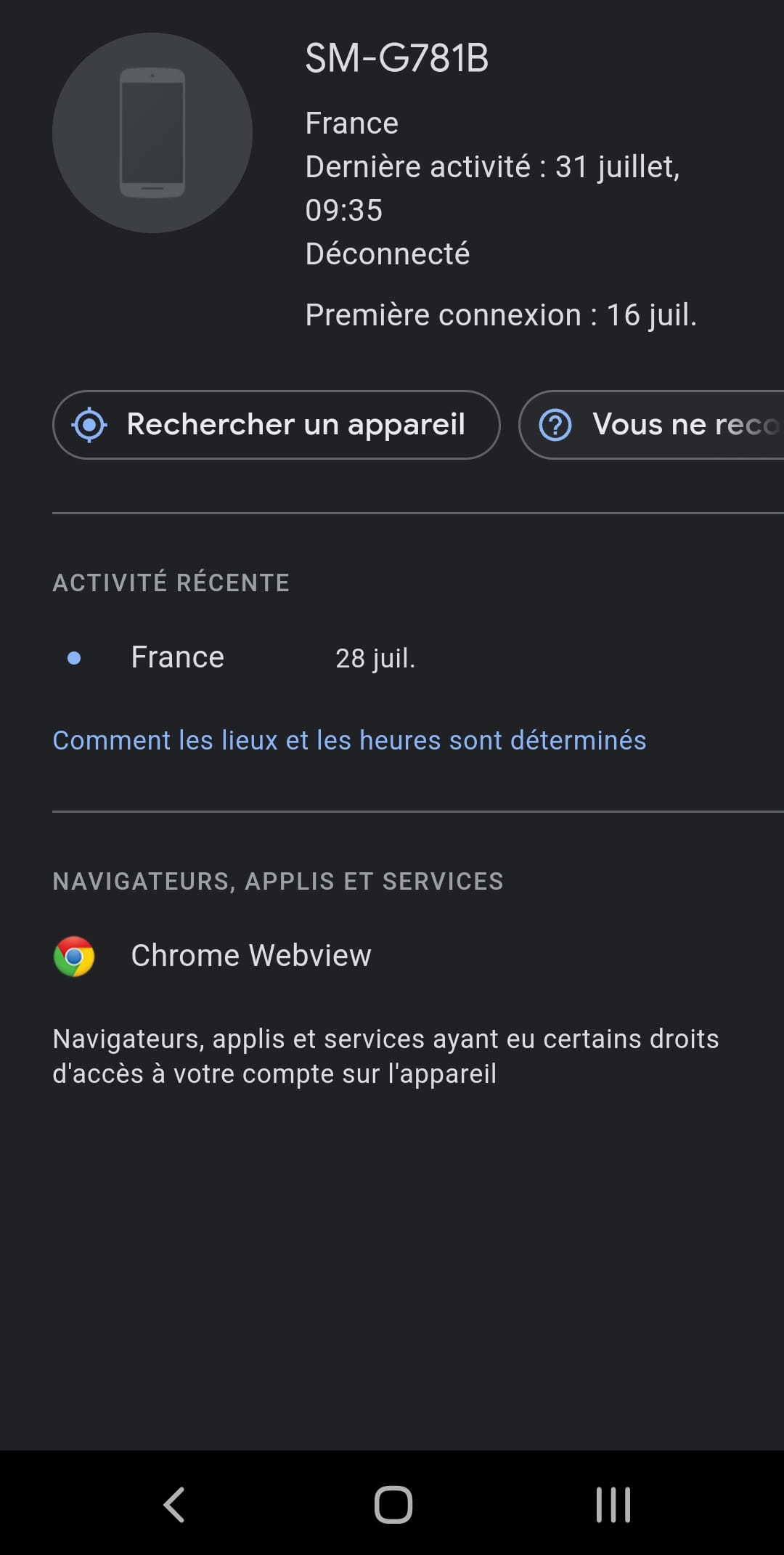784x1555 pixels.
Task: Go to the home screen
Action: (x=393, y=1504)
